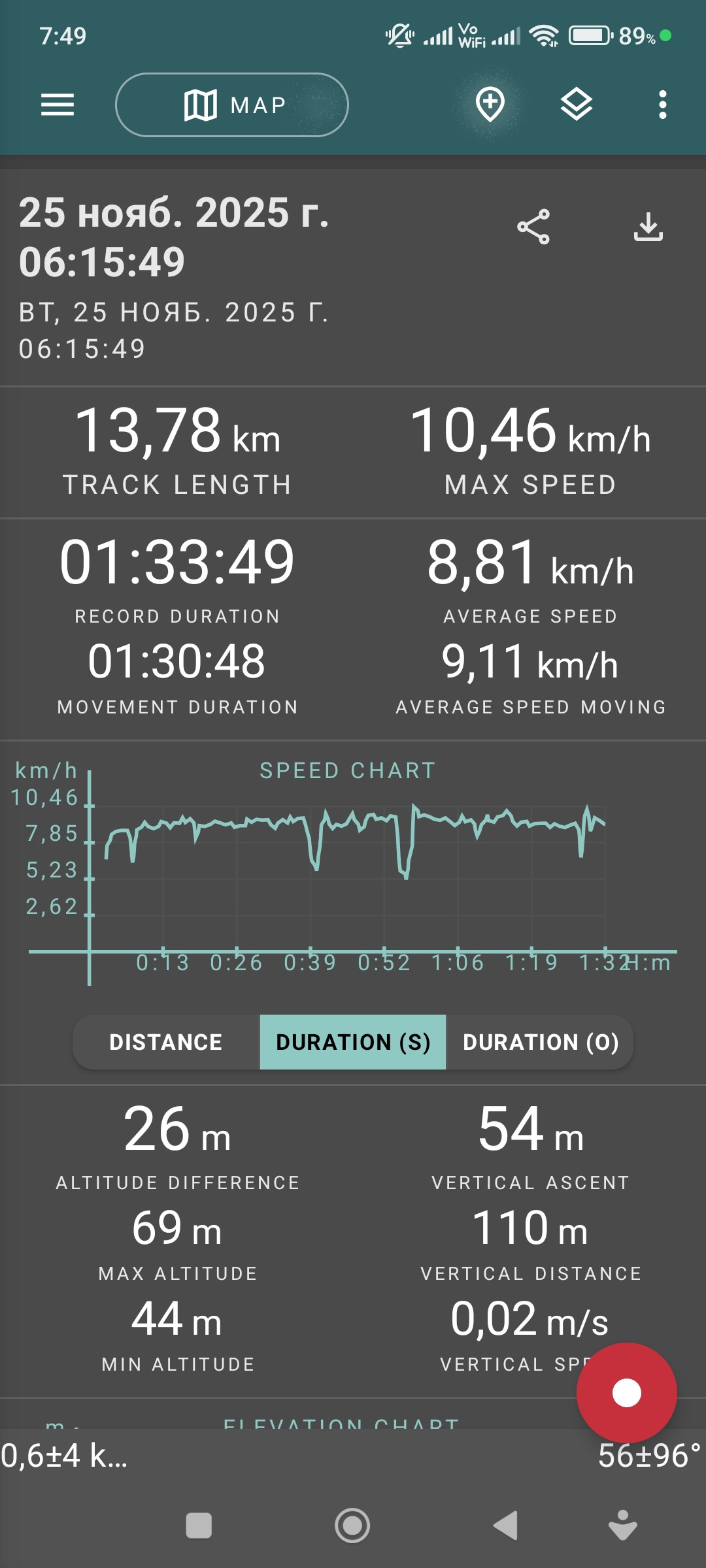706x1568 pixels.
Task: Go back using system back button
Action: click(x=505, y=1526)
